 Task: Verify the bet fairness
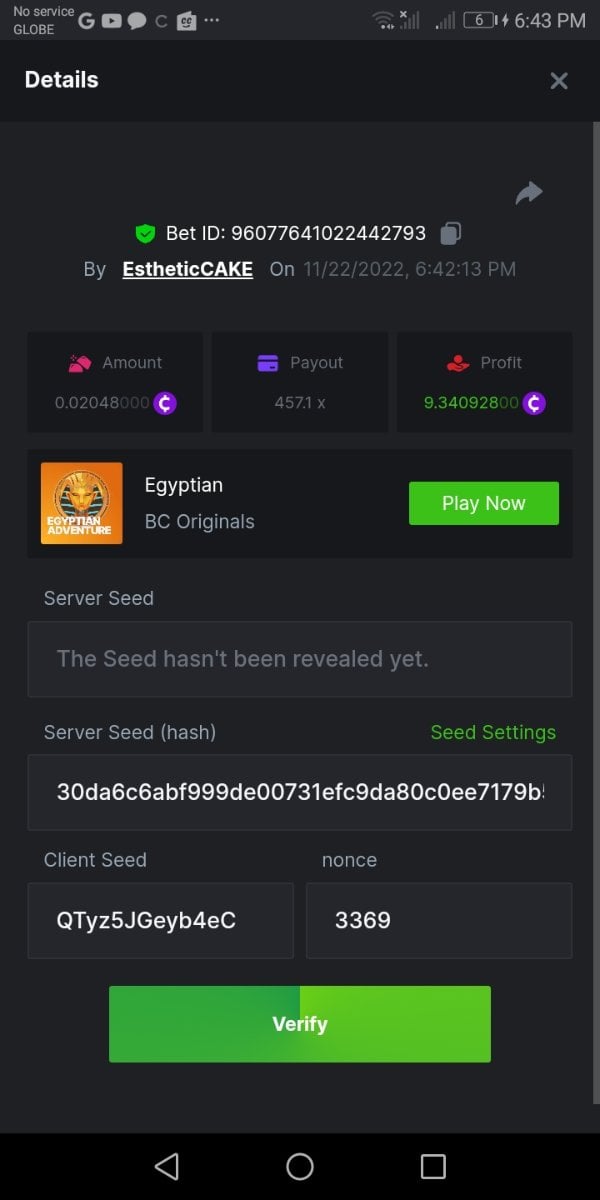tap(300, 1024)
